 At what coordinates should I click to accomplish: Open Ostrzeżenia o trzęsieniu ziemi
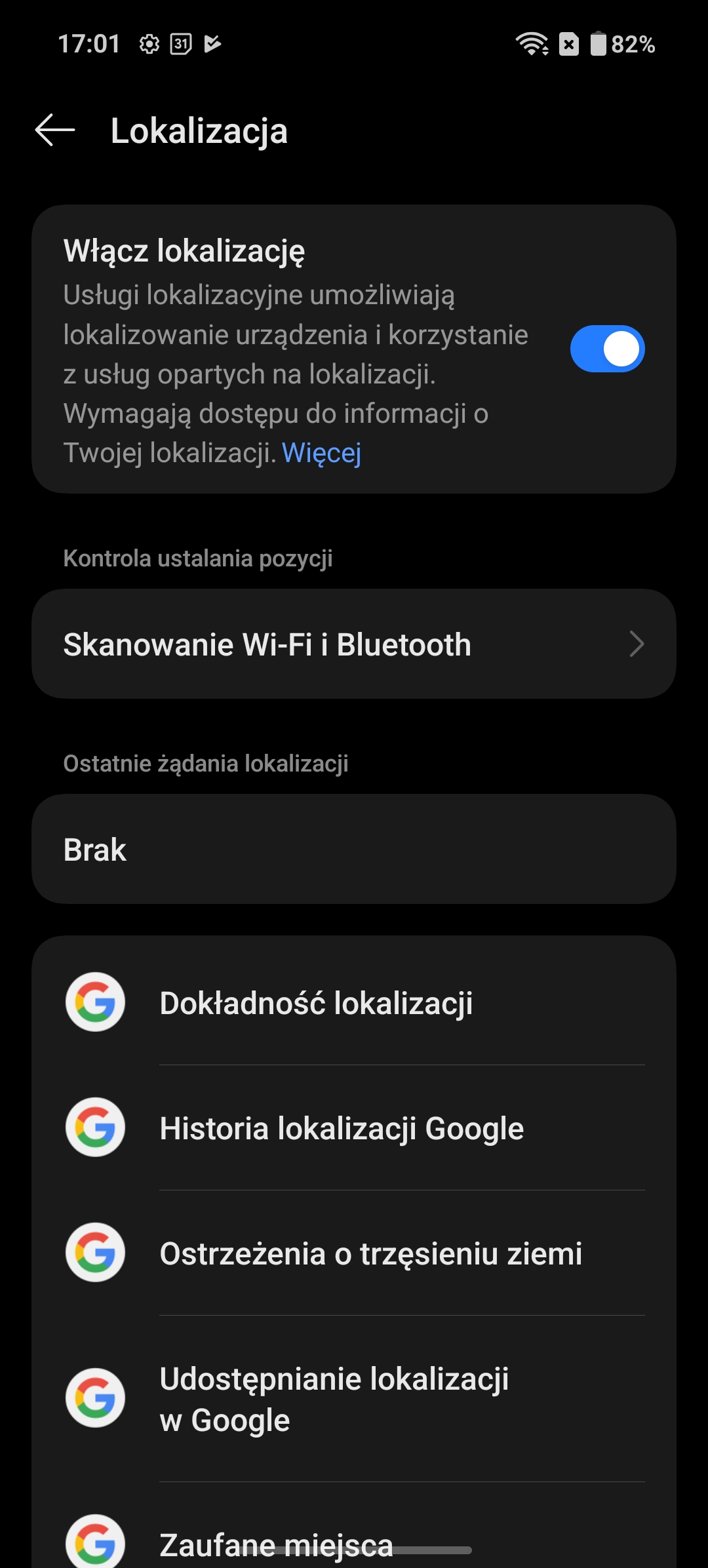click(x=354, y=1253)
